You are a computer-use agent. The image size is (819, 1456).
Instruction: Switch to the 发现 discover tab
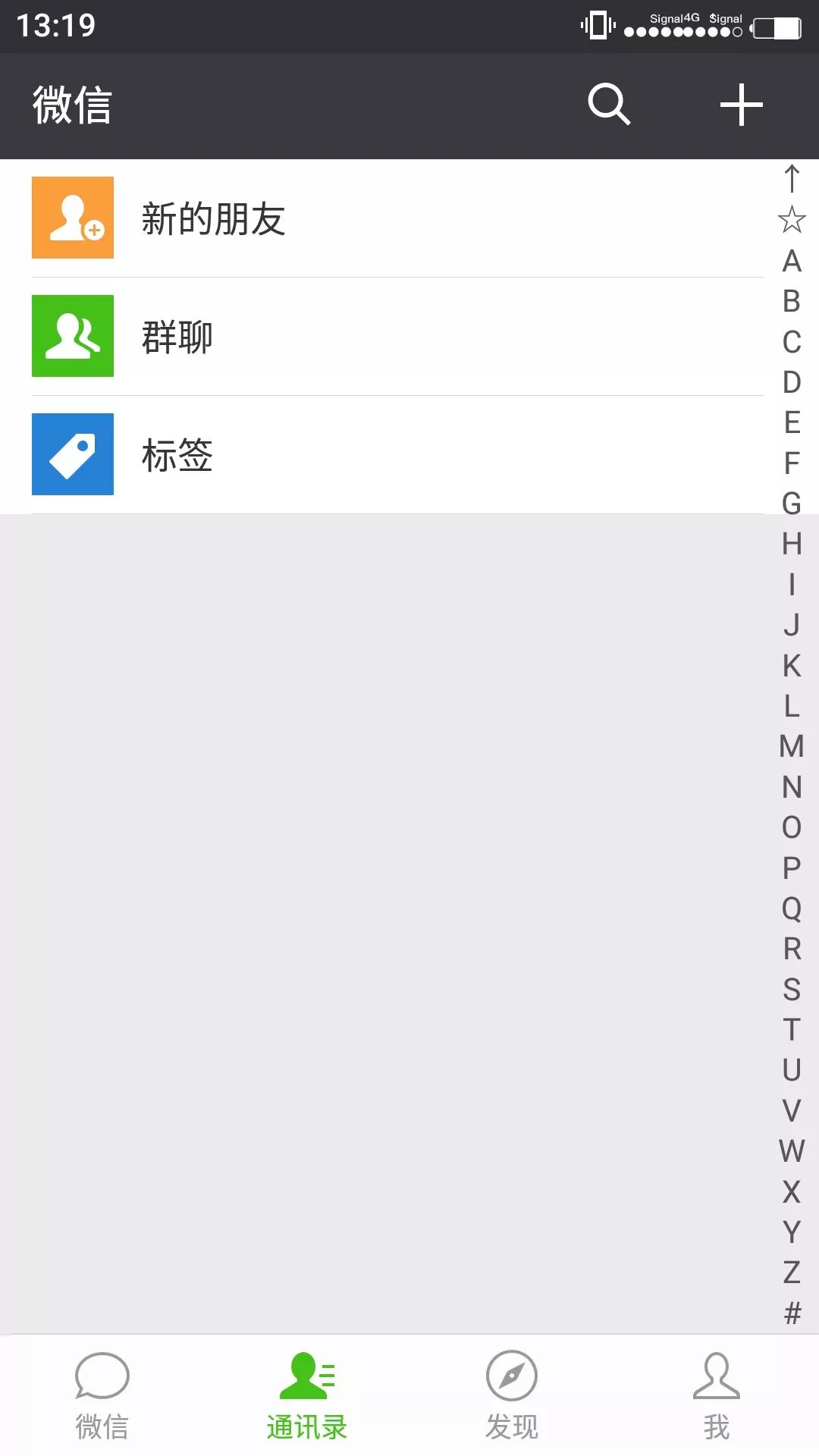(x=512, y=1395)
